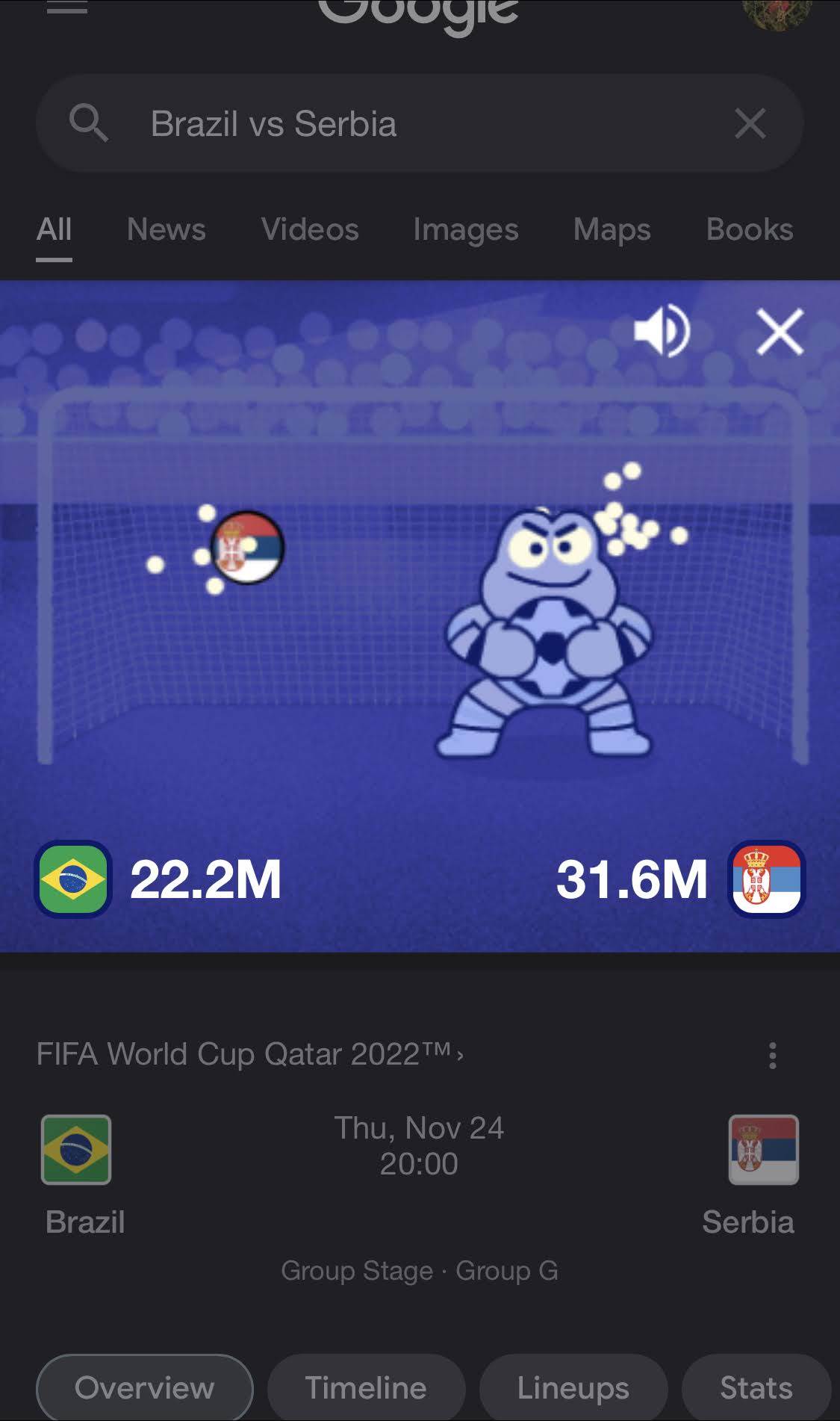Open the match card overflow menu

772,1056
